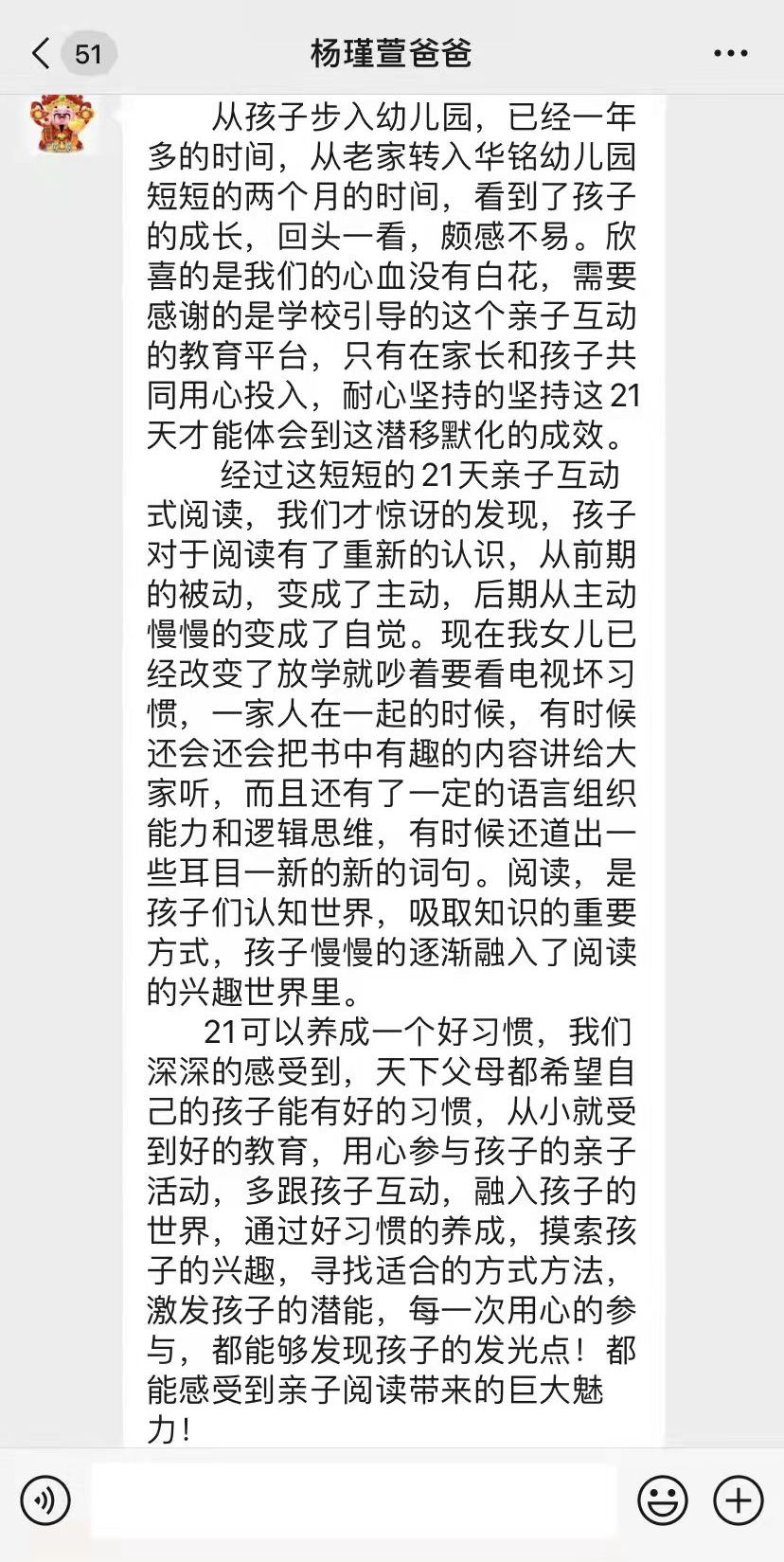Open the emoji sticker panel

[662, 1500]
